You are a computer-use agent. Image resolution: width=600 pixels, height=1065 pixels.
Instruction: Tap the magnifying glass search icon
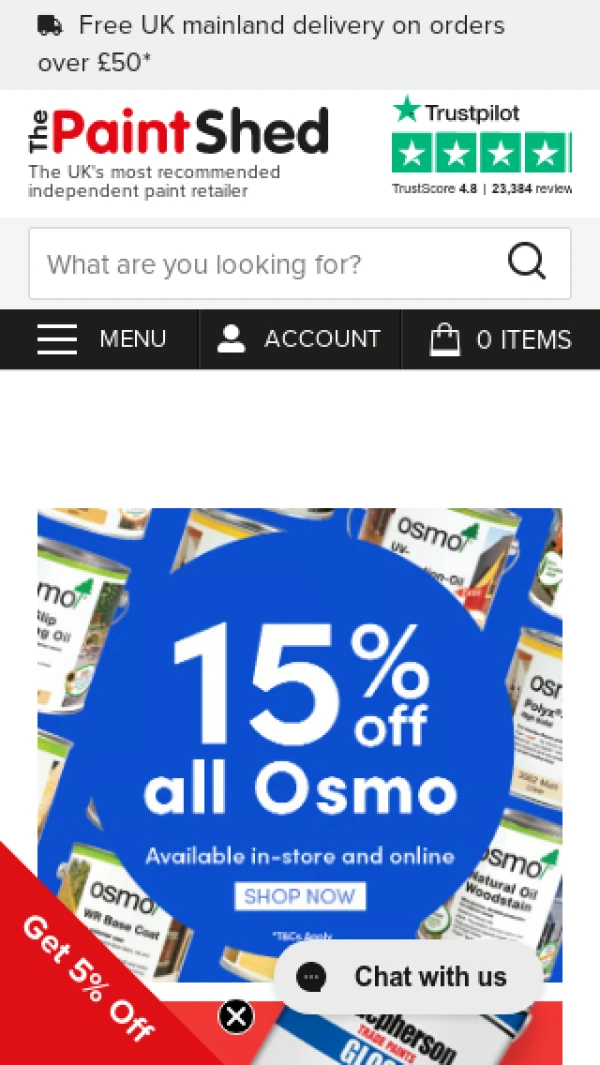point(527,263)
